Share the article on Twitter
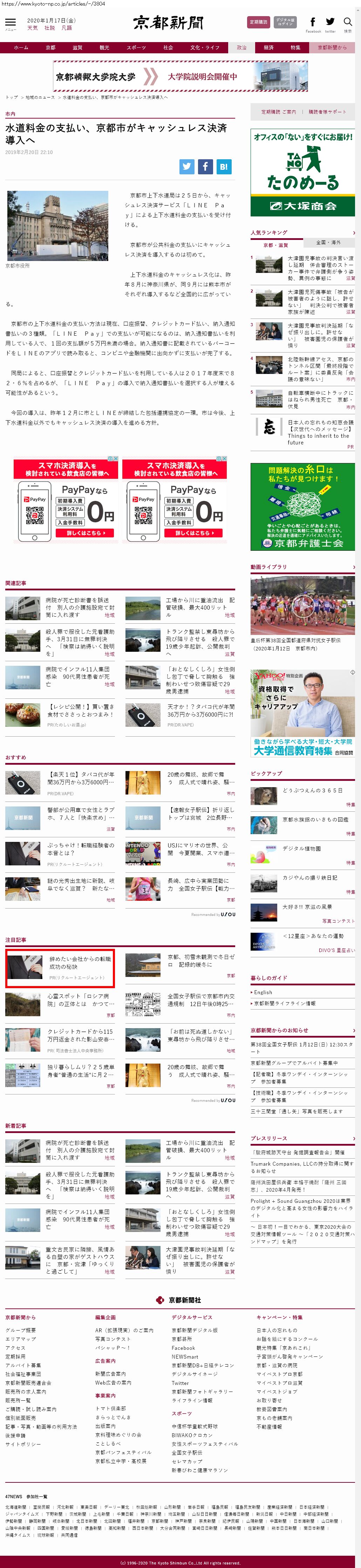 click(186, 166)
